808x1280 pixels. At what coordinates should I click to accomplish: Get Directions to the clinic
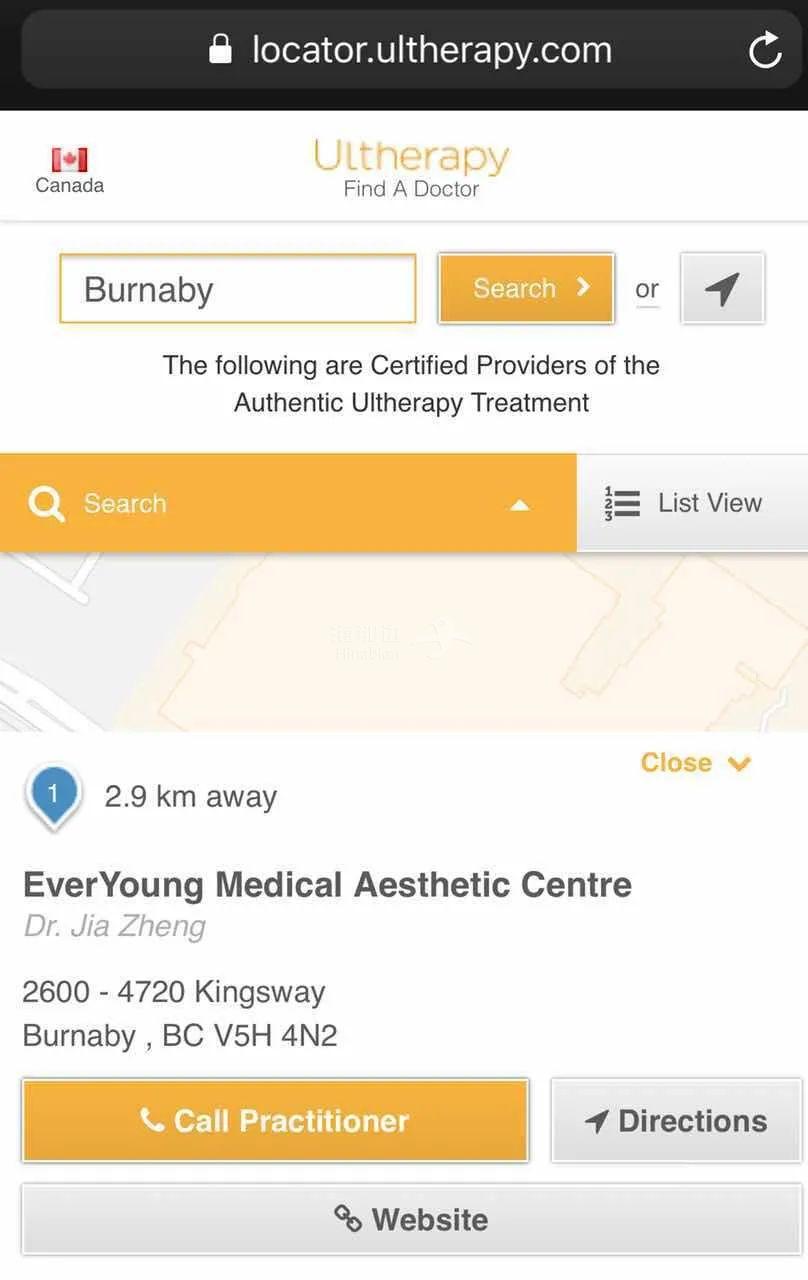click(x=677, y=1121)
